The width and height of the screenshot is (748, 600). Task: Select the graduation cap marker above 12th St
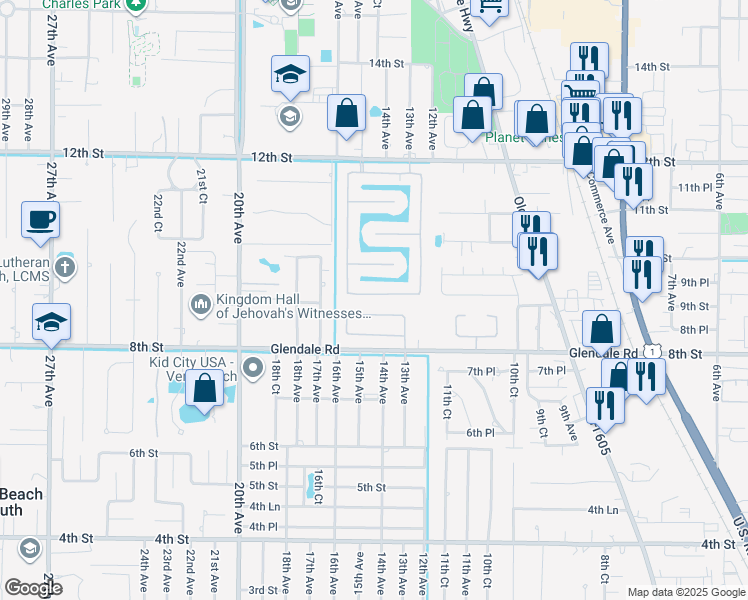[291, 74]
